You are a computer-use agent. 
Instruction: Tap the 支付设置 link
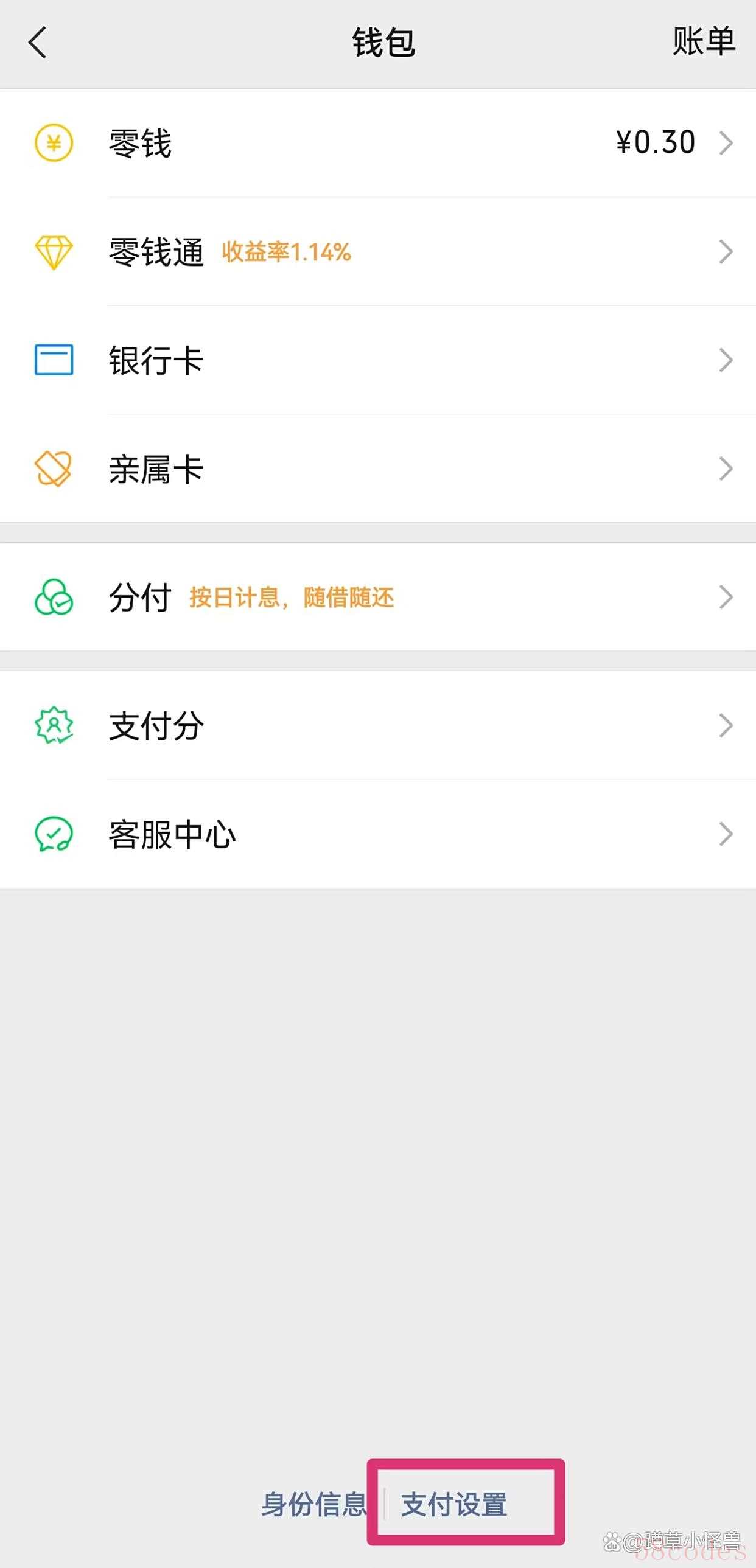coord(454,1504)
